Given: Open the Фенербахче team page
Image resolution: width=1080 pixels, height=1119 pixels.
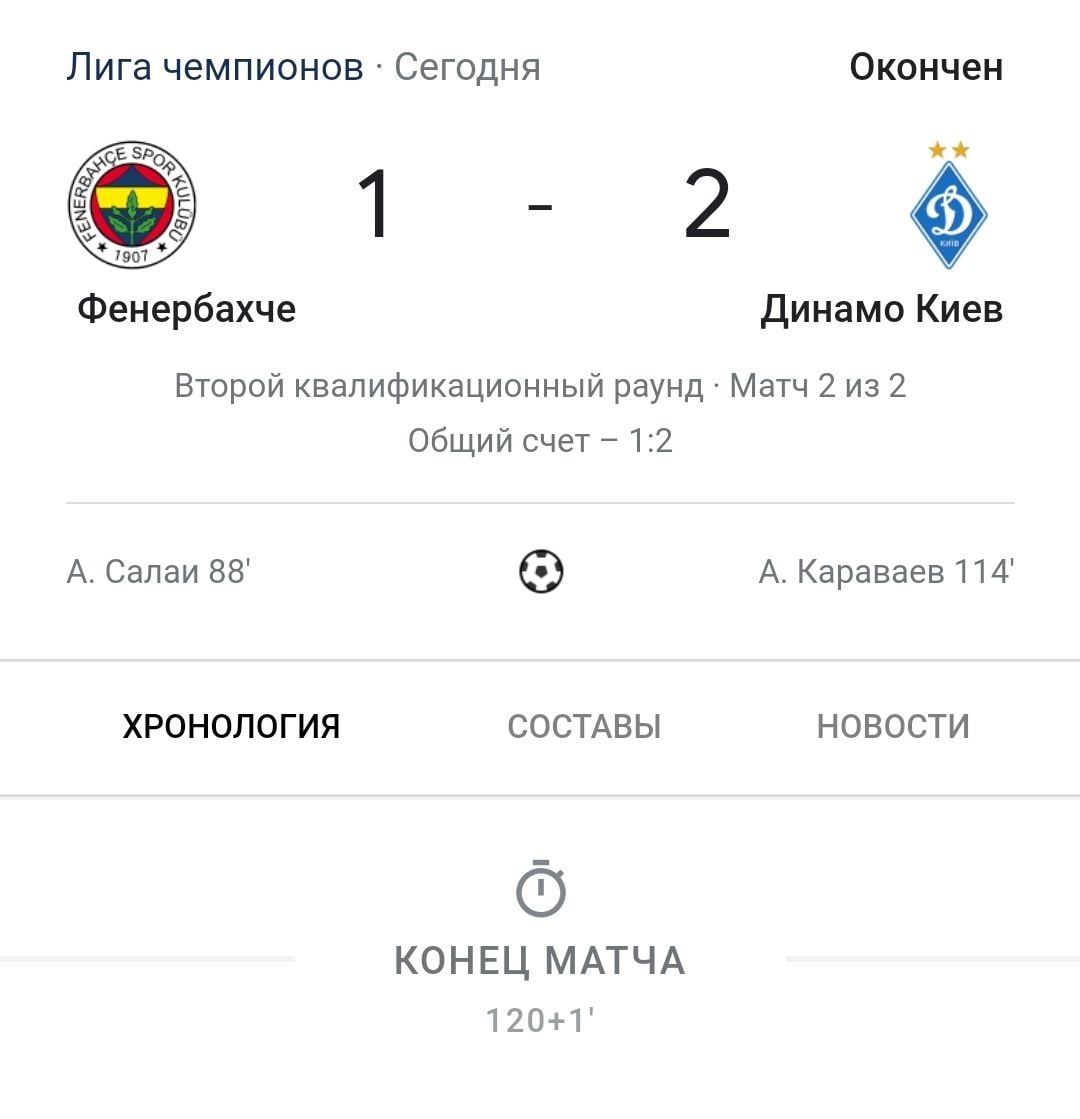Looking at the screenshot, I should (x=187, y=309).
